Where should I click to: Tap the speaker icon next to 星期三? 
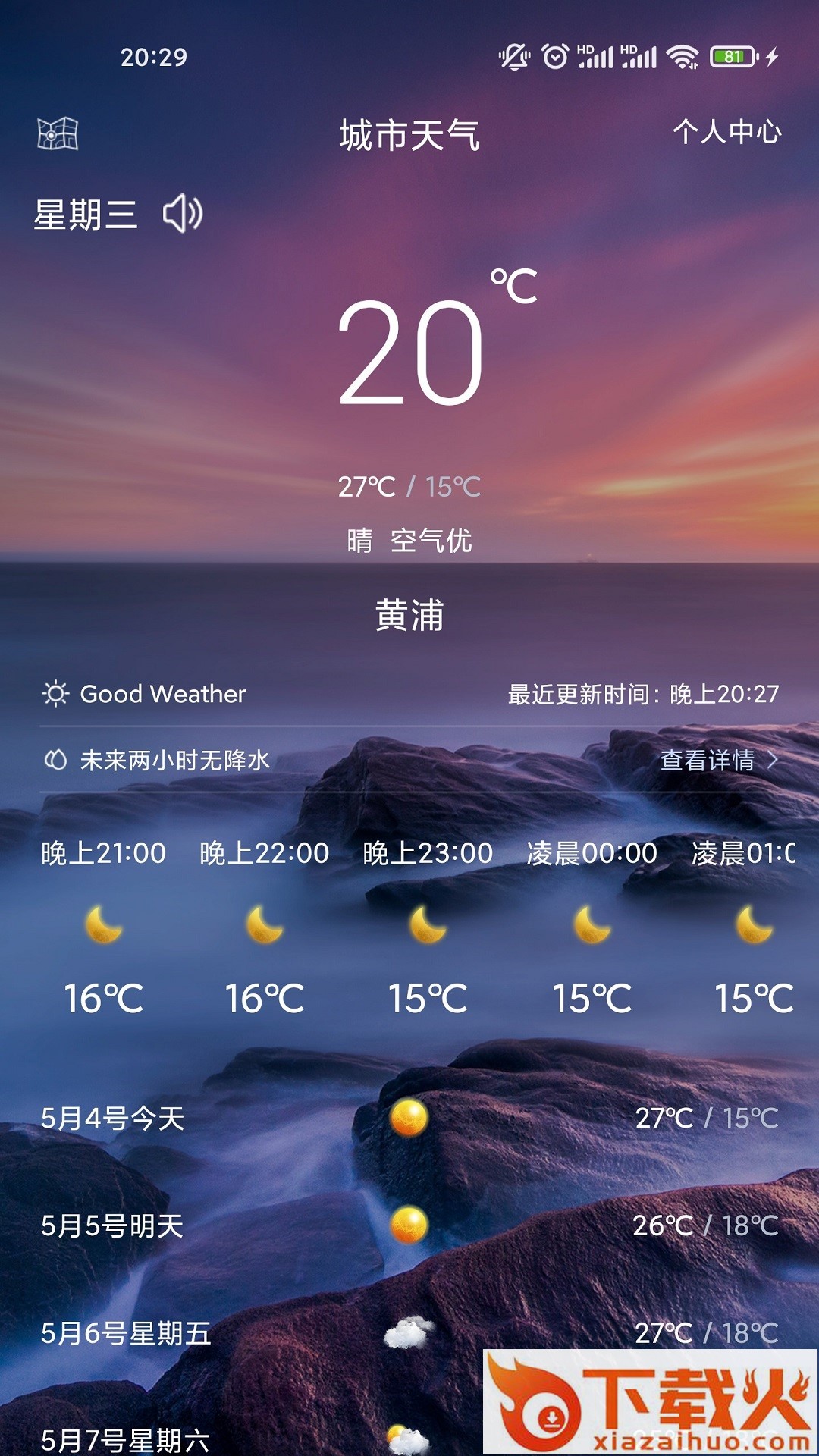[183, 214]
